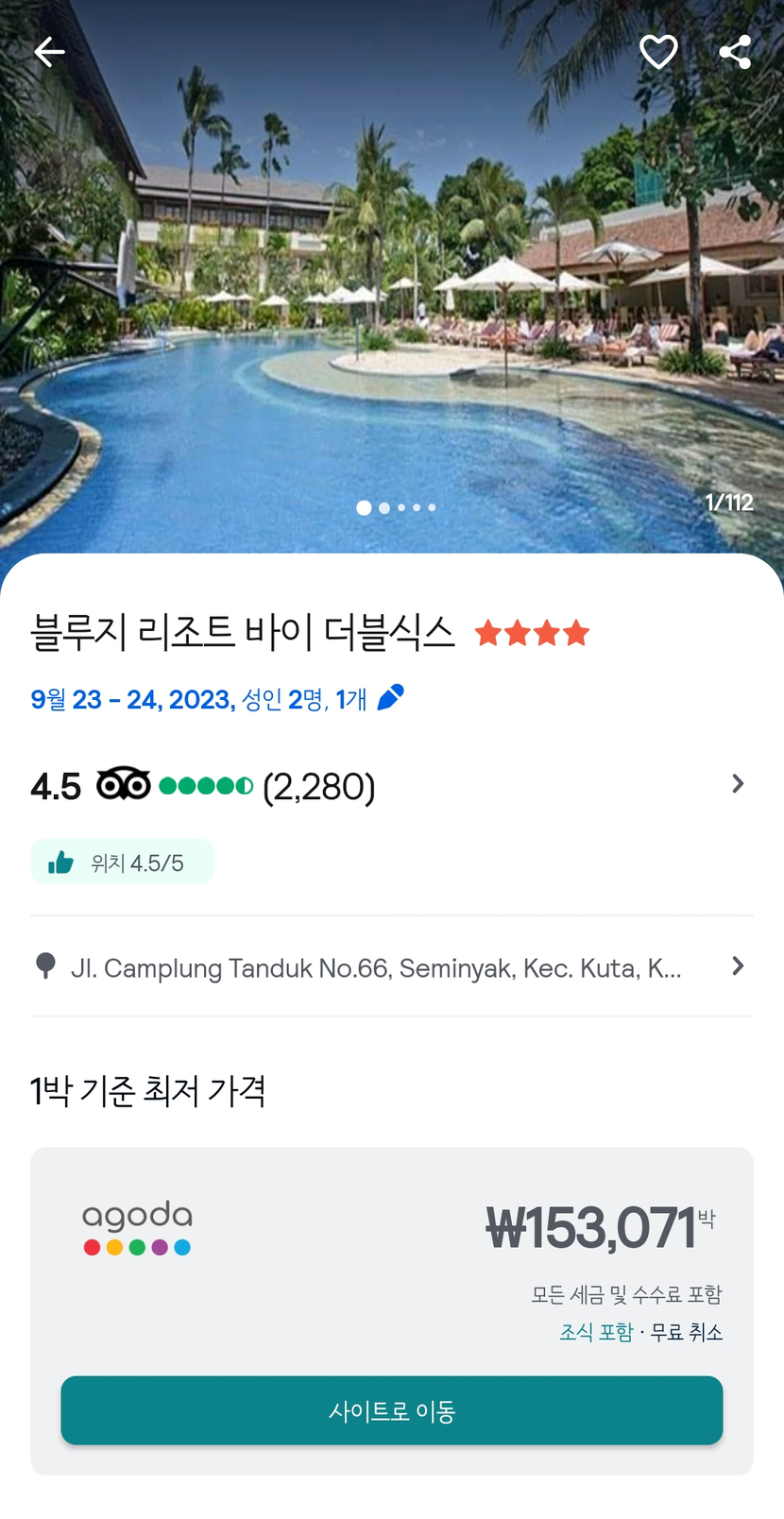This screenshot has width=784, height=1519.
Task: Save hotel with the heart icon
Action: [x=658, y=52]
